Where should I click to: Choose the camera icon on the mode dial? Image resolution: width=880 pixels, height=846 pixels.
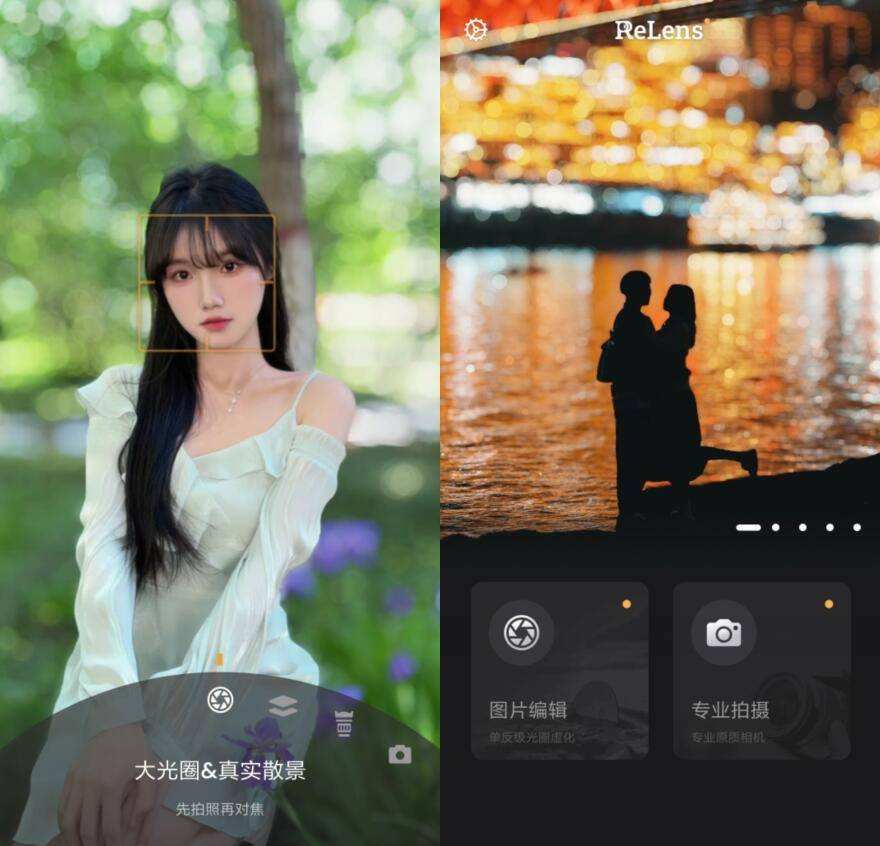coord(400,754)
